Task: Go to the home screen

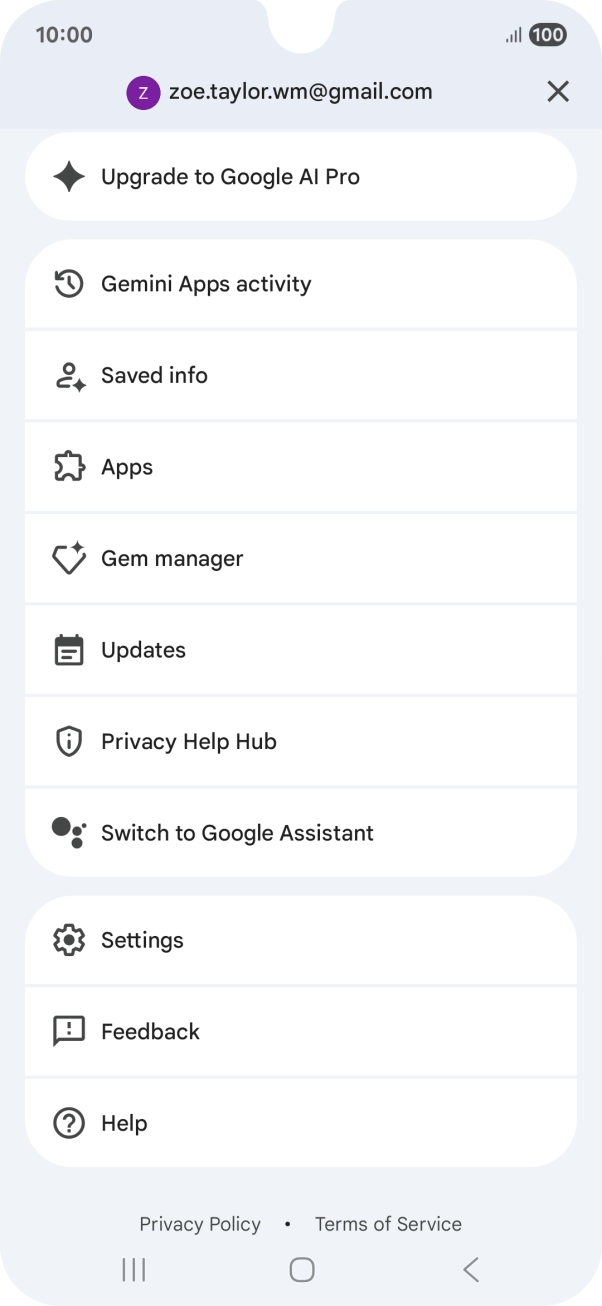Action: [x=301, y=1270]
